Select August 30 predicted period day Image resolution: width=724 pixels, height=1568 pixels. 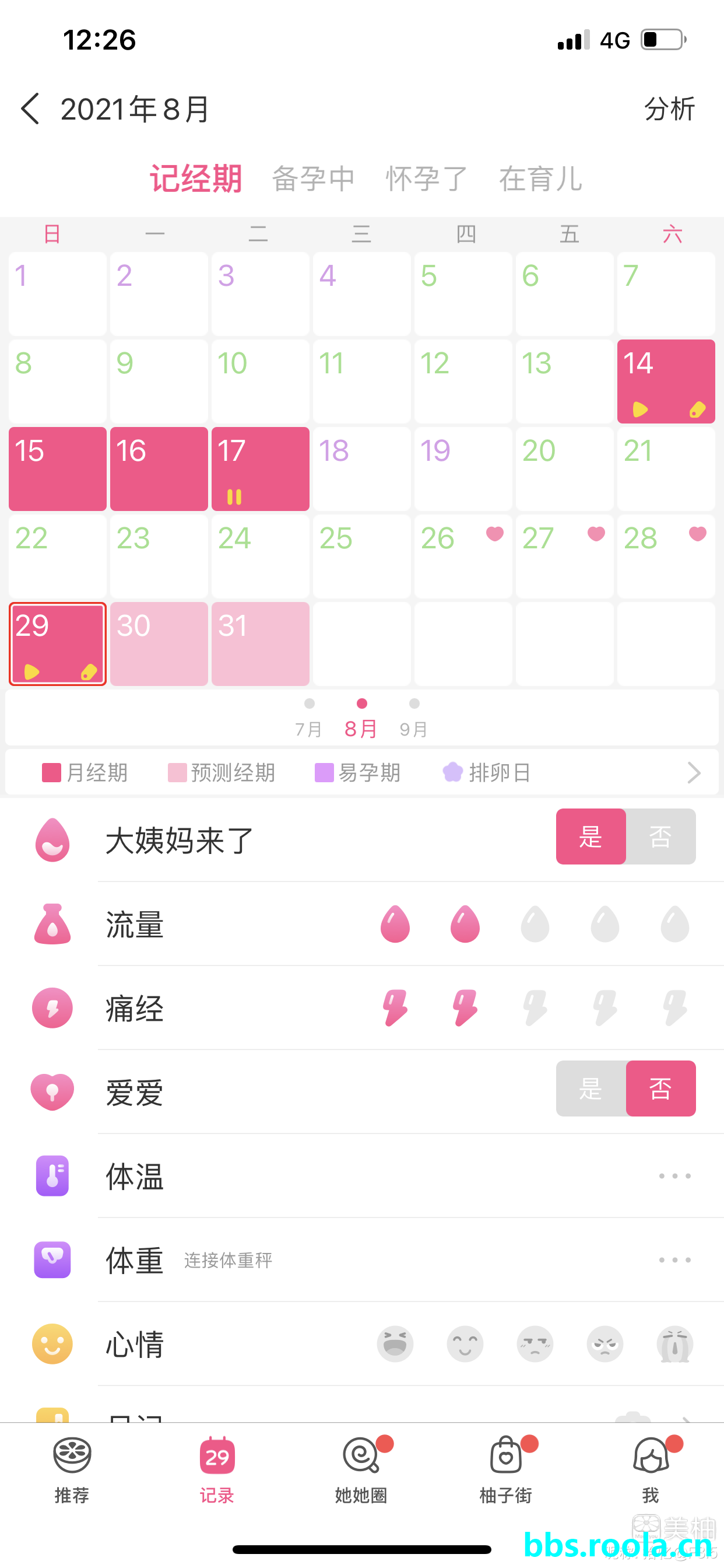(x=159, y=643)
